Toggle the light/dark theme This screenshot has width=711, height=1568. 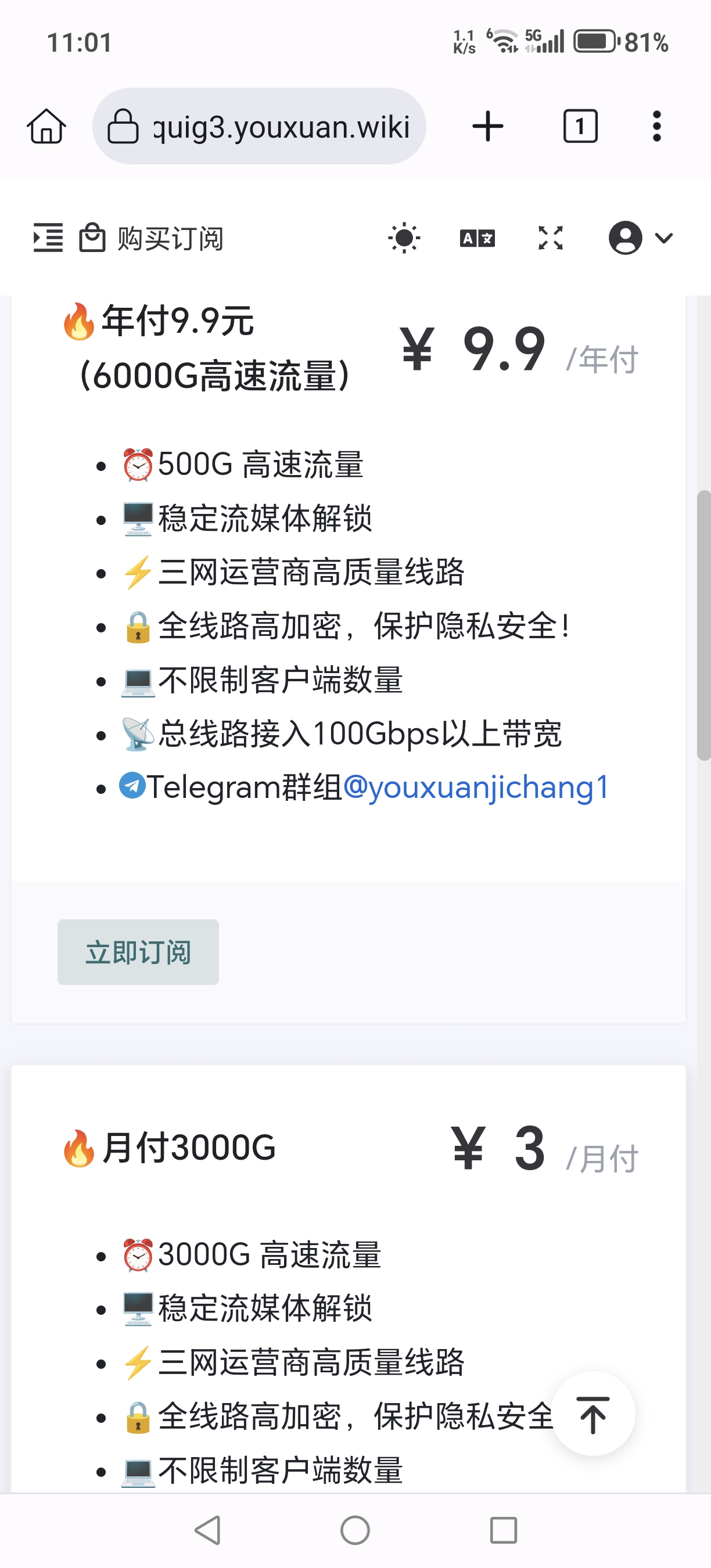(x=404, y=238)
